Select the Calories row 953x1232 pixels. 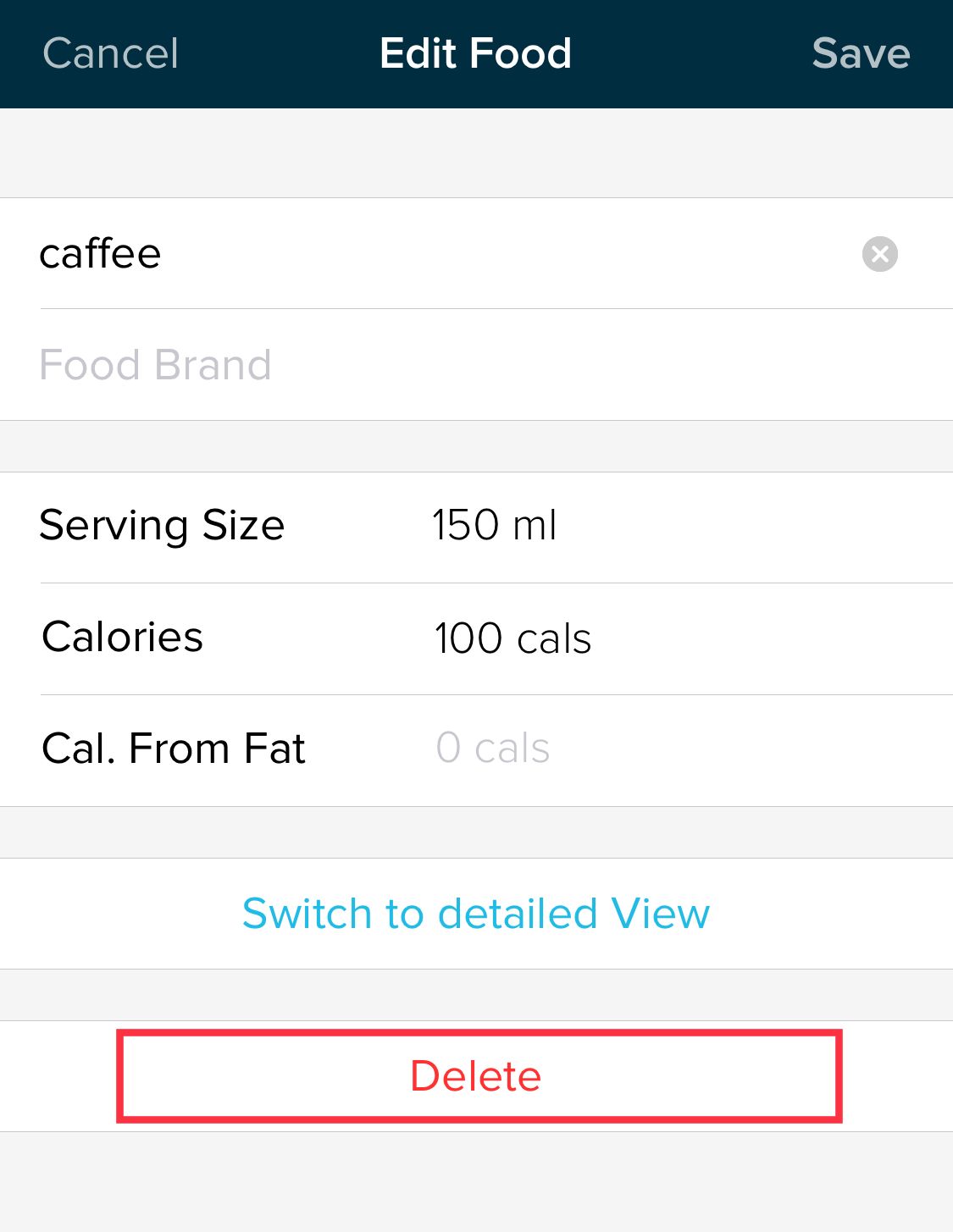(476, 638)
